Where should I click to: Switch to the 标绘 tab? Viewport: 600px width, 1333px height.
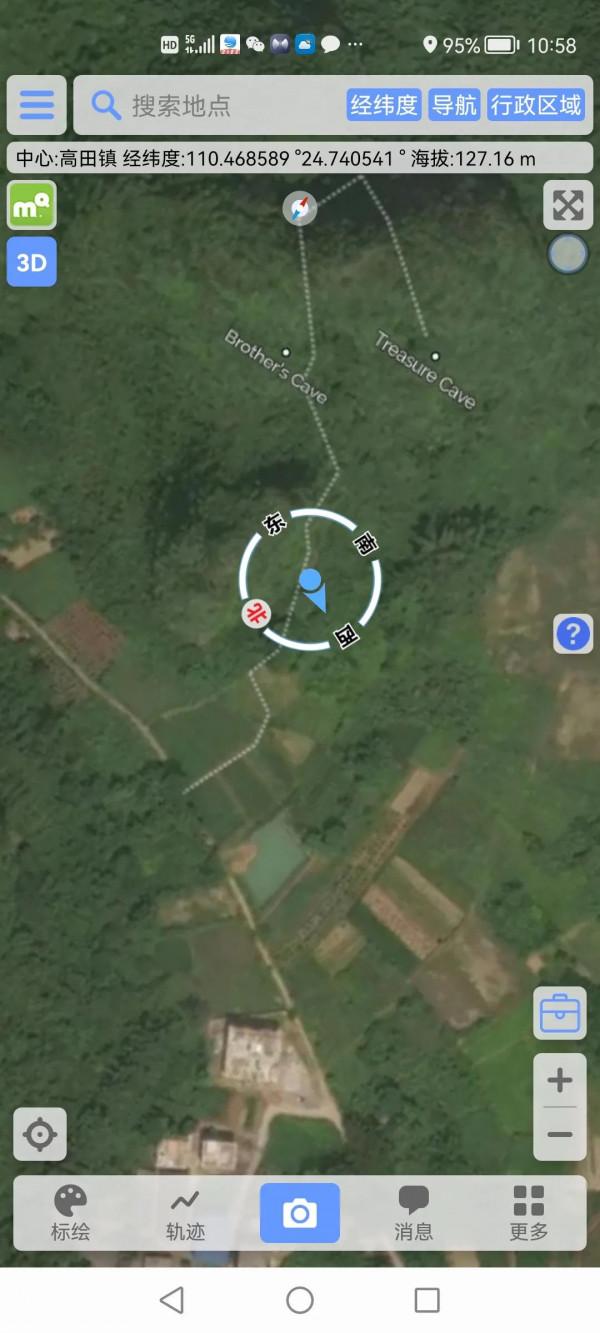pyautogui.click(x=71, y=1212)
